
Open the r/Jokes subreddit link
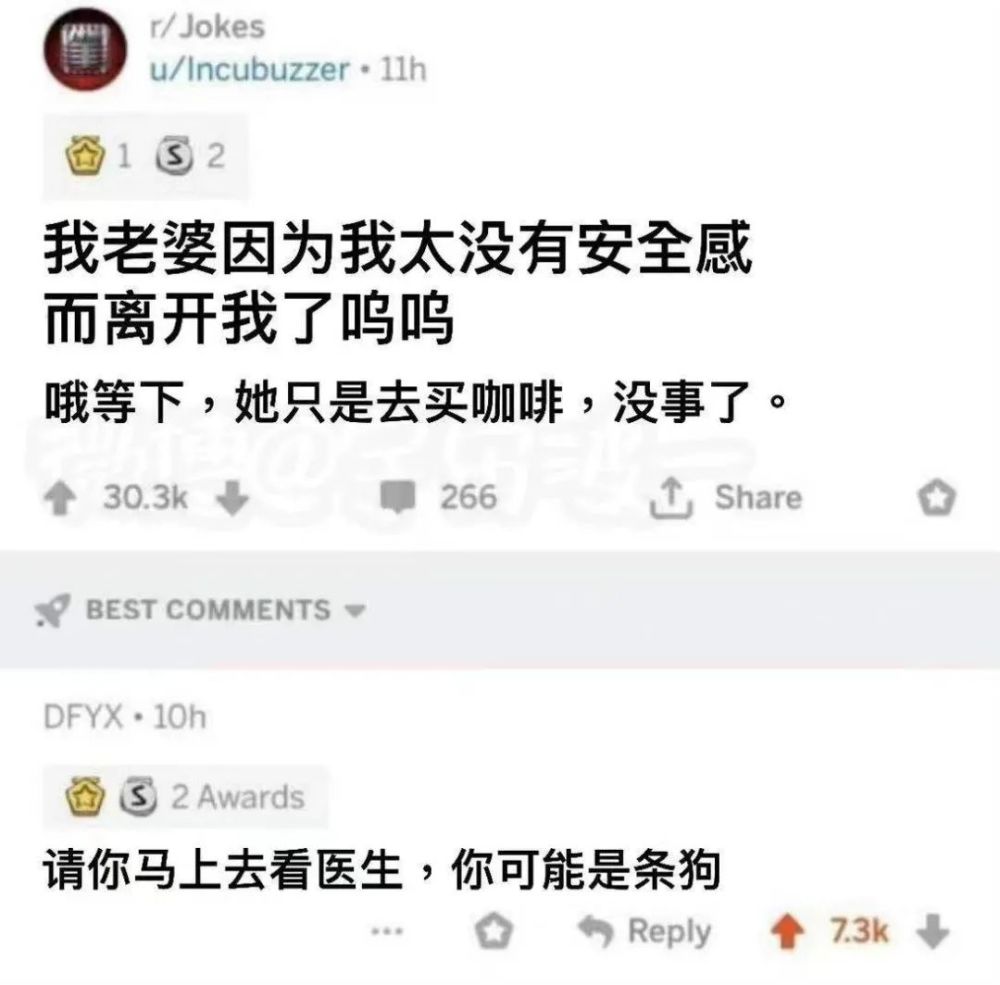coord(207,27)
